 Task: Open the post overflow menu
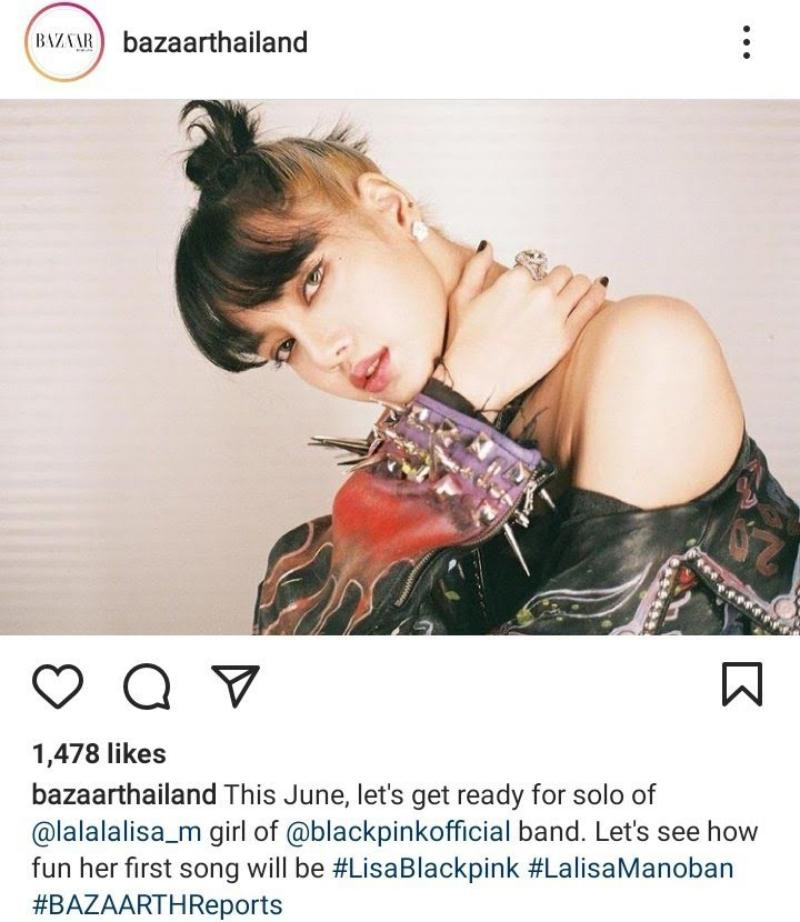click(744, 43)
